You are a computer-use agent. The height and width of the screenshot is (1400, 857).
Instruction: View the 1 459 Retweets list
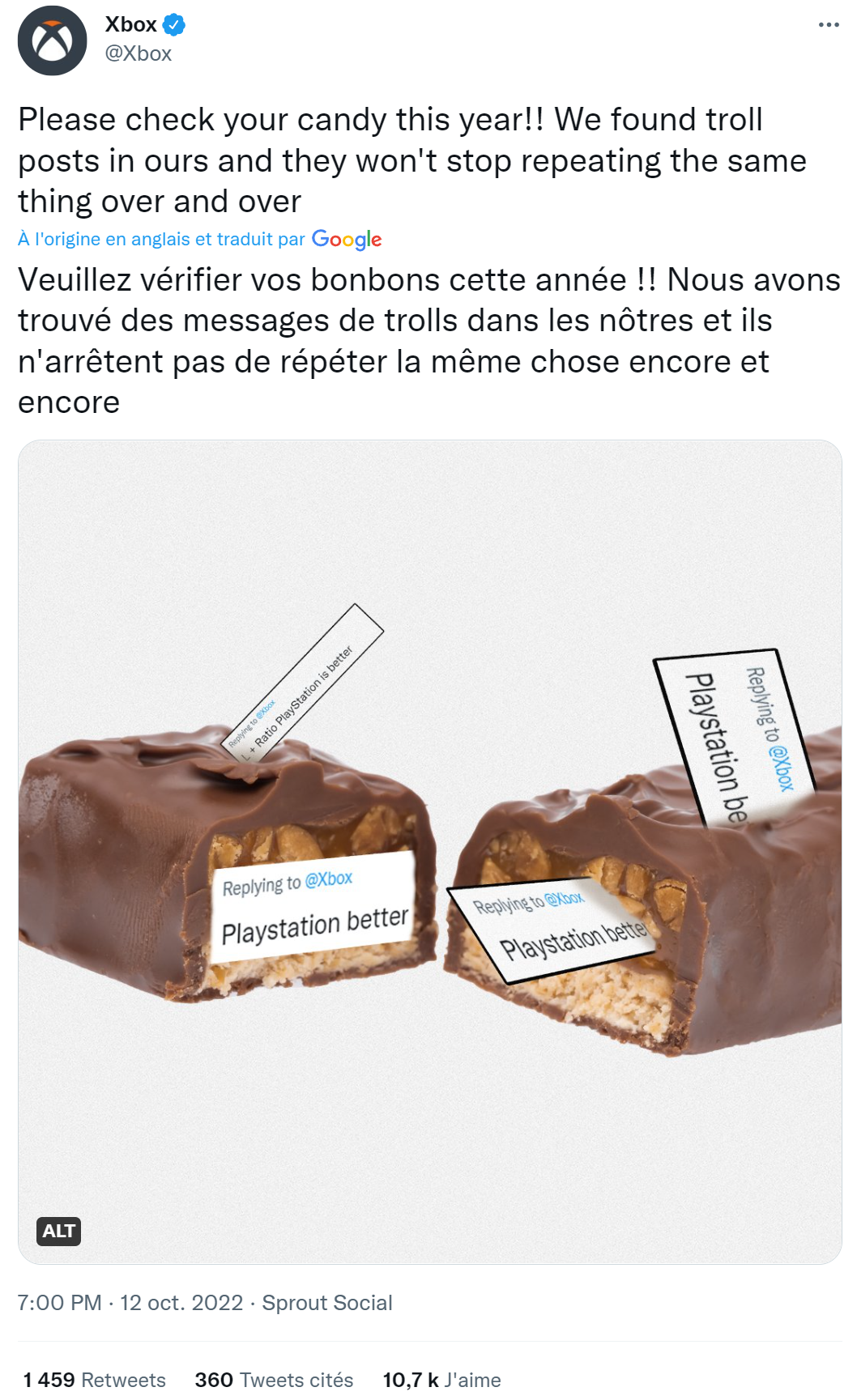coord(94,1380)
